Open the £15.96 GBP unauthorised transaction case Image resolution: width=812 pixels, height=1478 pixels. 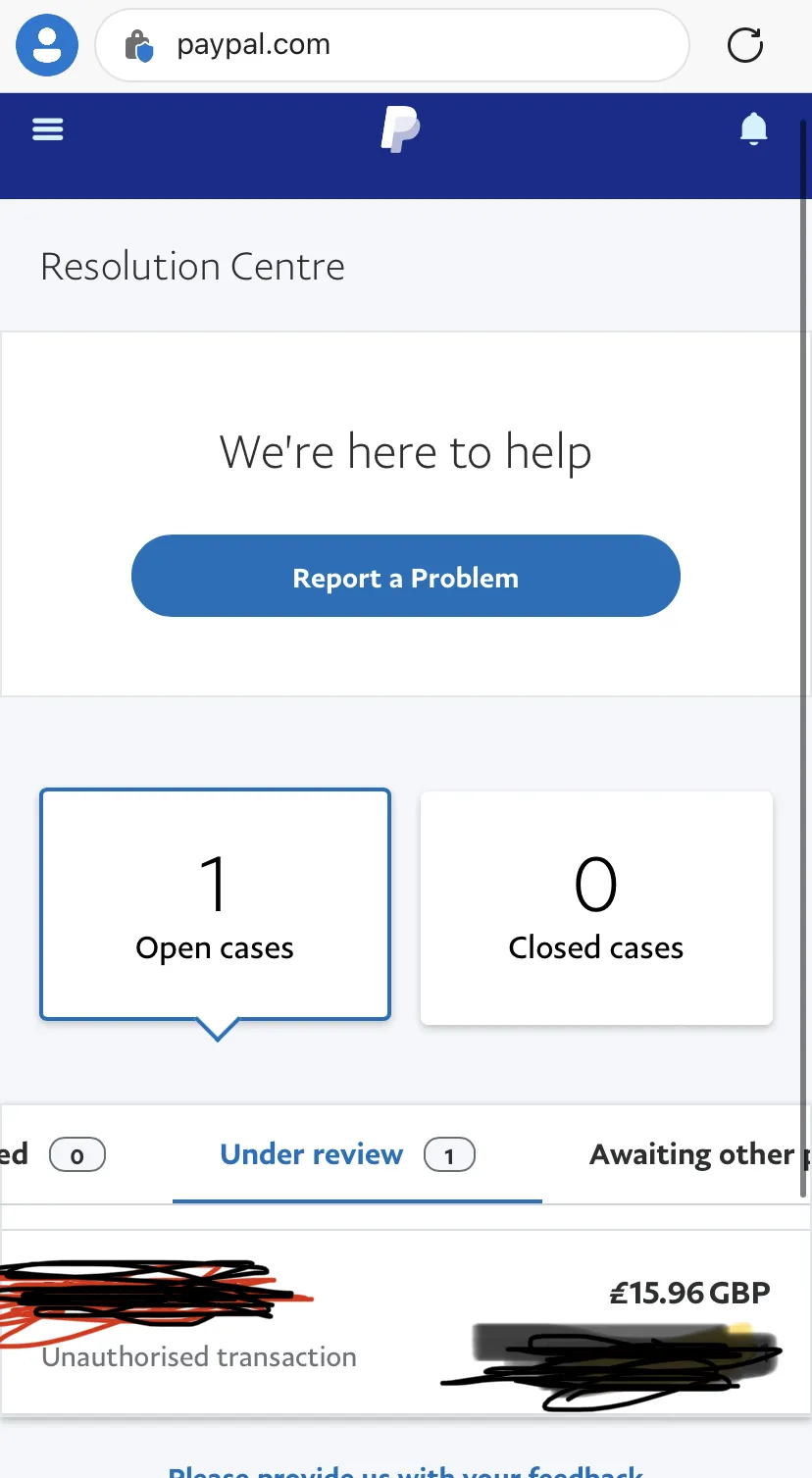(x=405, y=1321)
